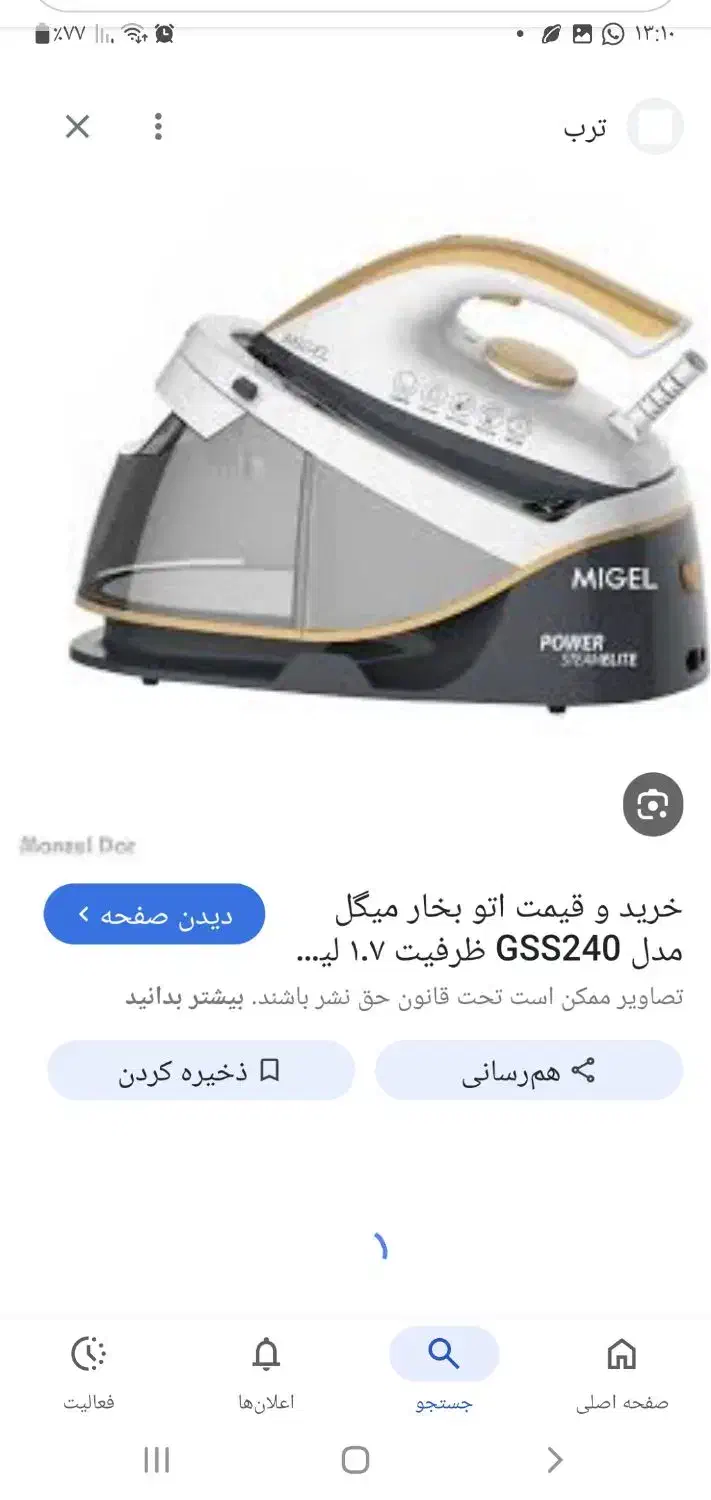Screen dimensions: 711x1500
Task: Close the image viewer
Action: pos(77,127)
